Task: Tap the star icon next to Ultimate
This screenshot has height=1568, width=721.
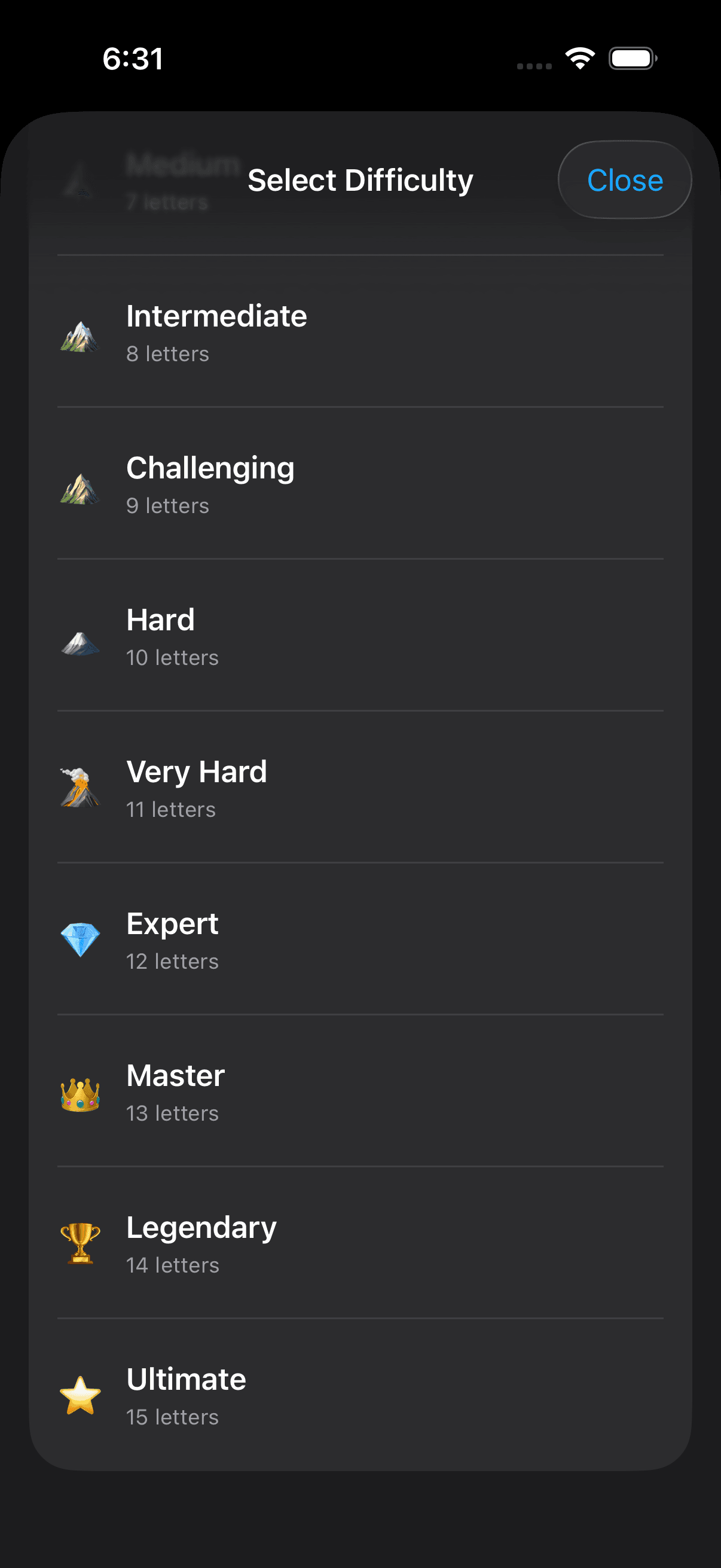Action: pyautogui.click(x=79, y=1396)
